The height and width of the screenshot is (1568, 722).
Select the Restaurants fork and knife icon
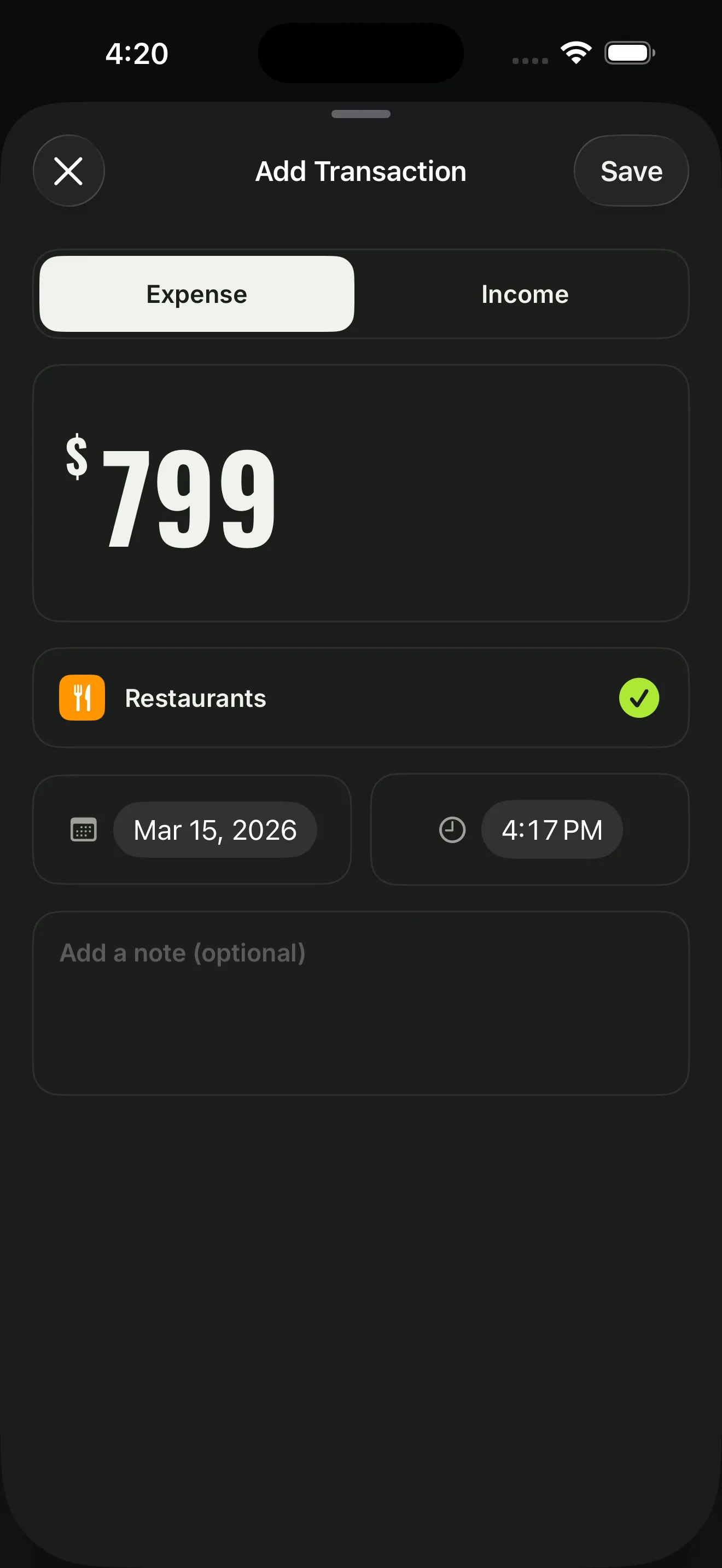click(82, 698)
